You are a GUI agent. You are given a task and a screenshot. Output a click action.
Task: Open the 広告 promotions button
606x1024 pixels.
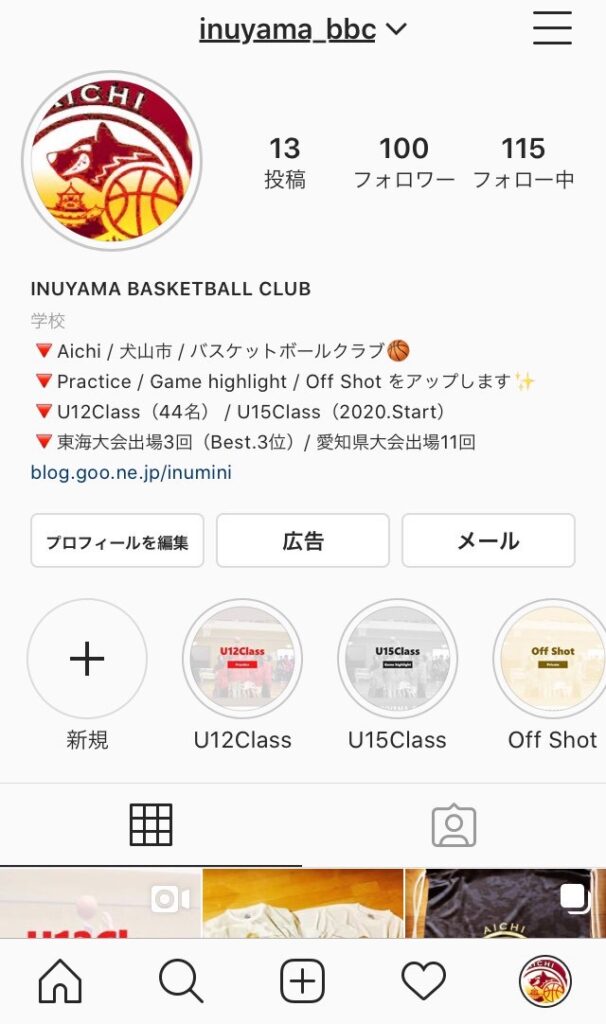(303, 541)
